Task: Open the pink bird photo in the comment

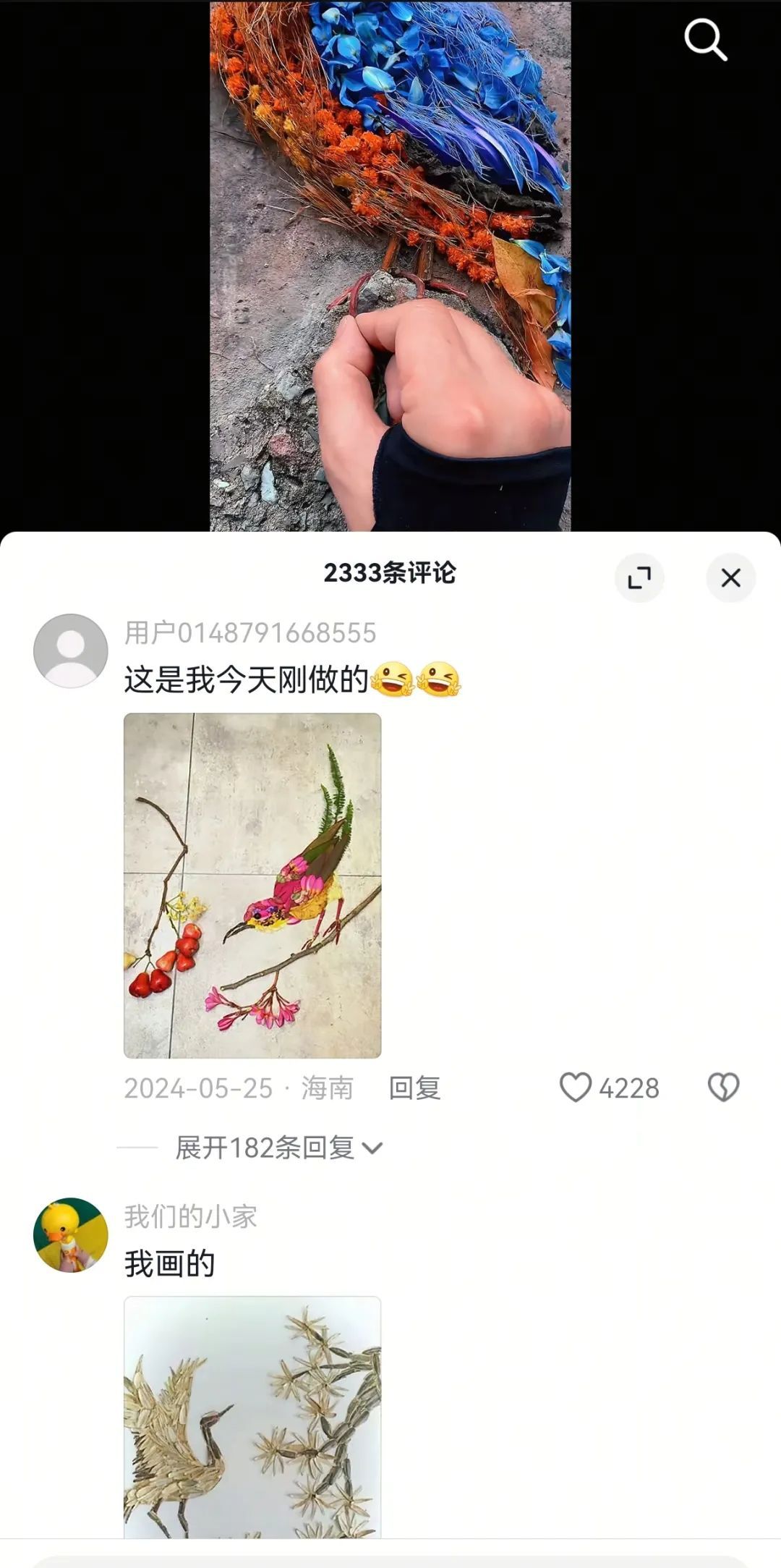Action: [x=252, y=885]
